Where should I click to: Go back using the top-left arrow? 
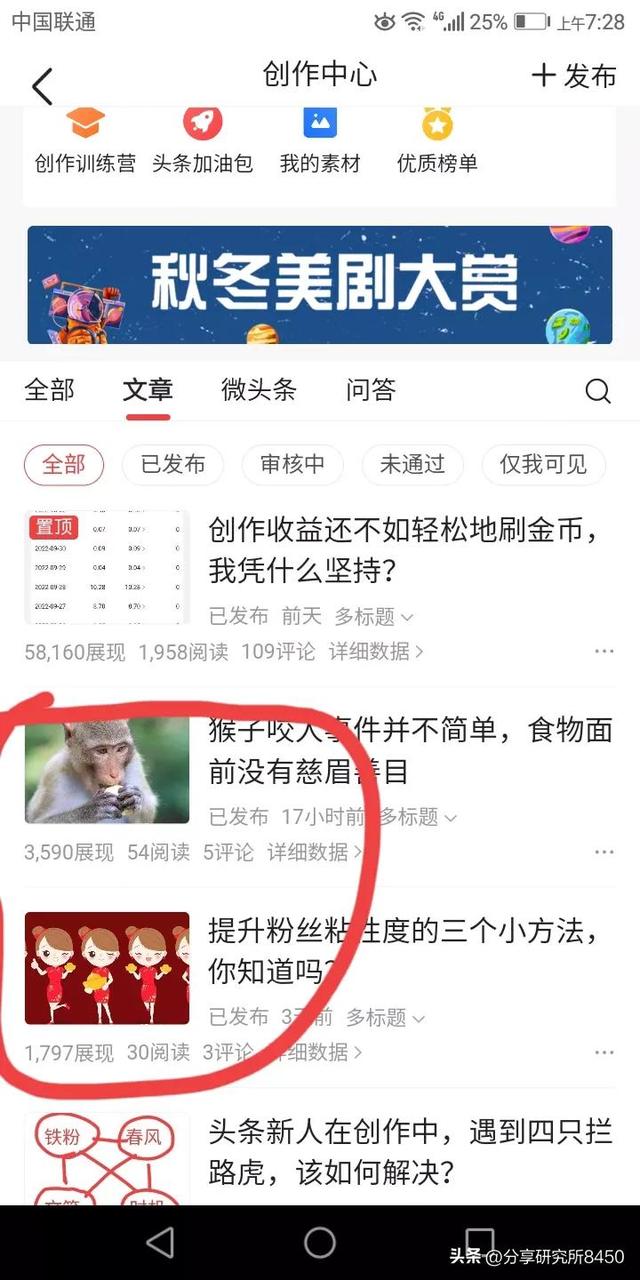pyautogui.click(x=42, y=86)
